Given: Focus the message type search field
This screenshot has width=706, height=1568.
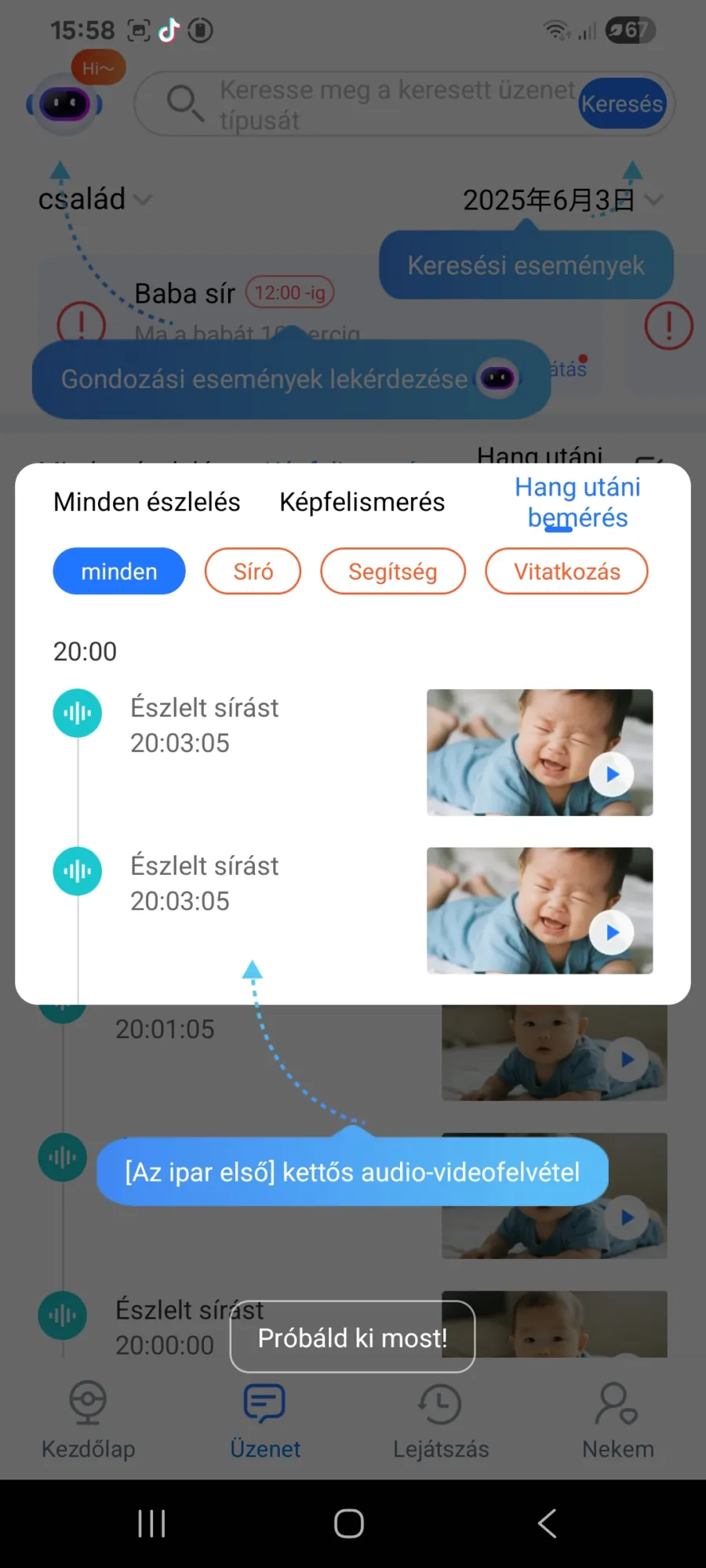Looking at the screenshot, I should pos(377,104).
